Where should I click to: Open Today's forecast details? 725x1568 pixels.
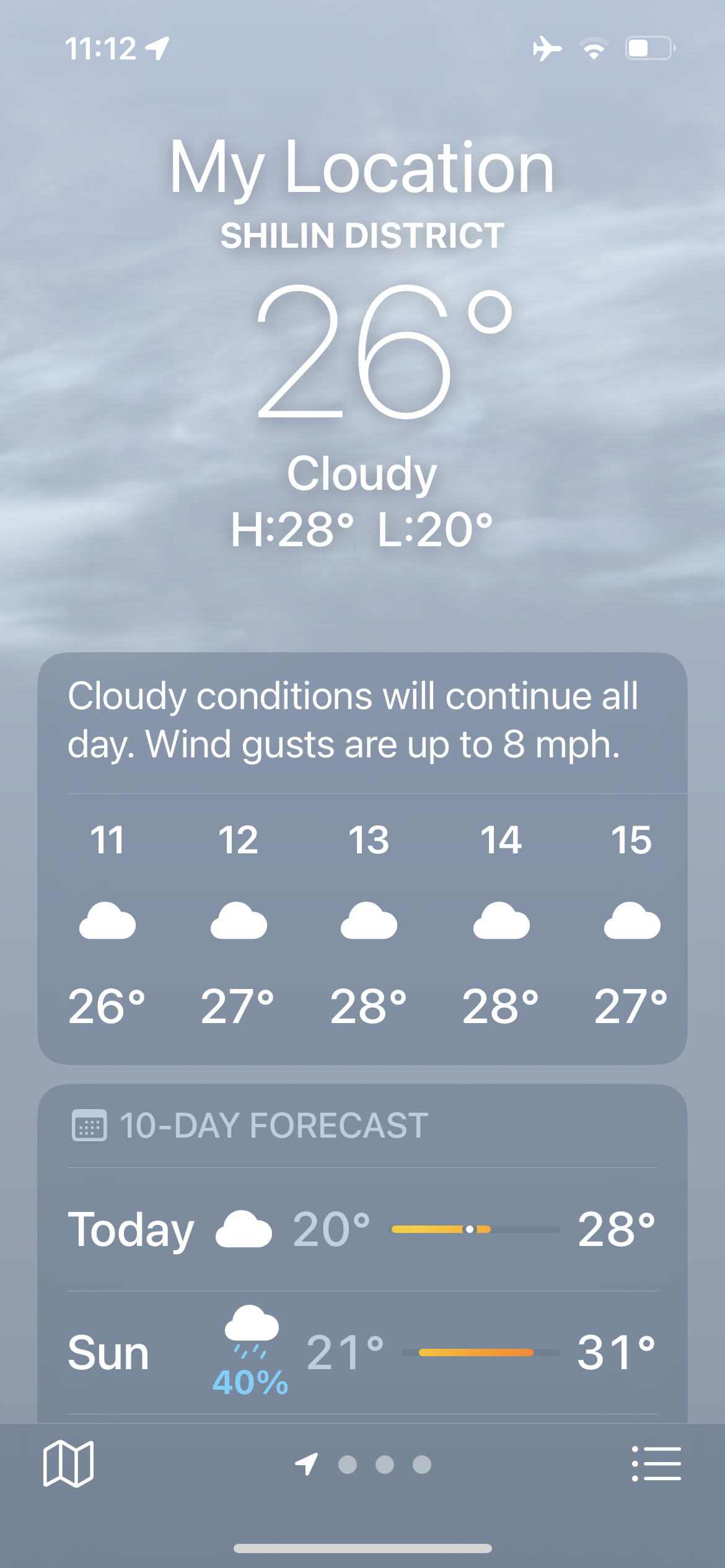tap(362, 1229)
